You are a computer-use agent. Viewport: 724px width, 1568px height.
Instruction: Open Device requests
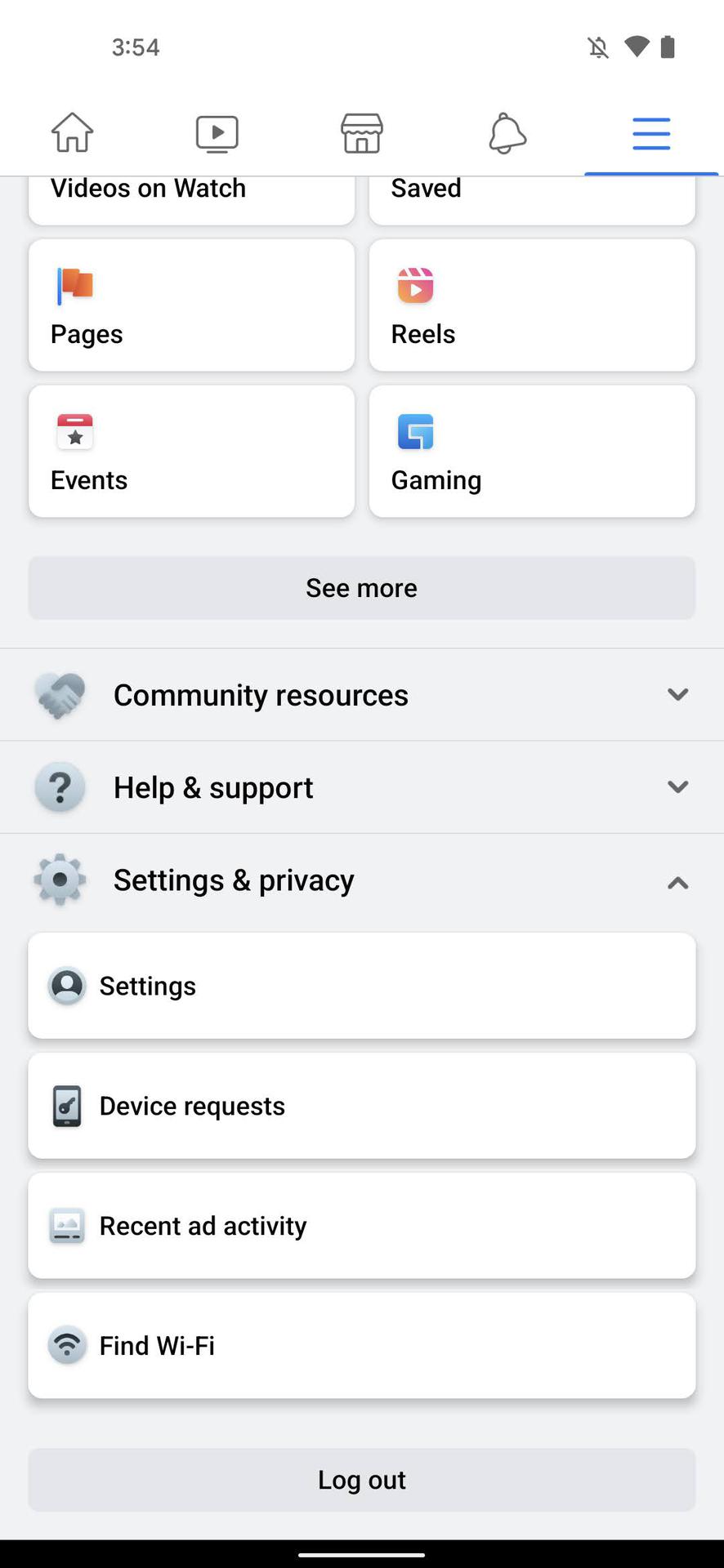(362, 1106)
